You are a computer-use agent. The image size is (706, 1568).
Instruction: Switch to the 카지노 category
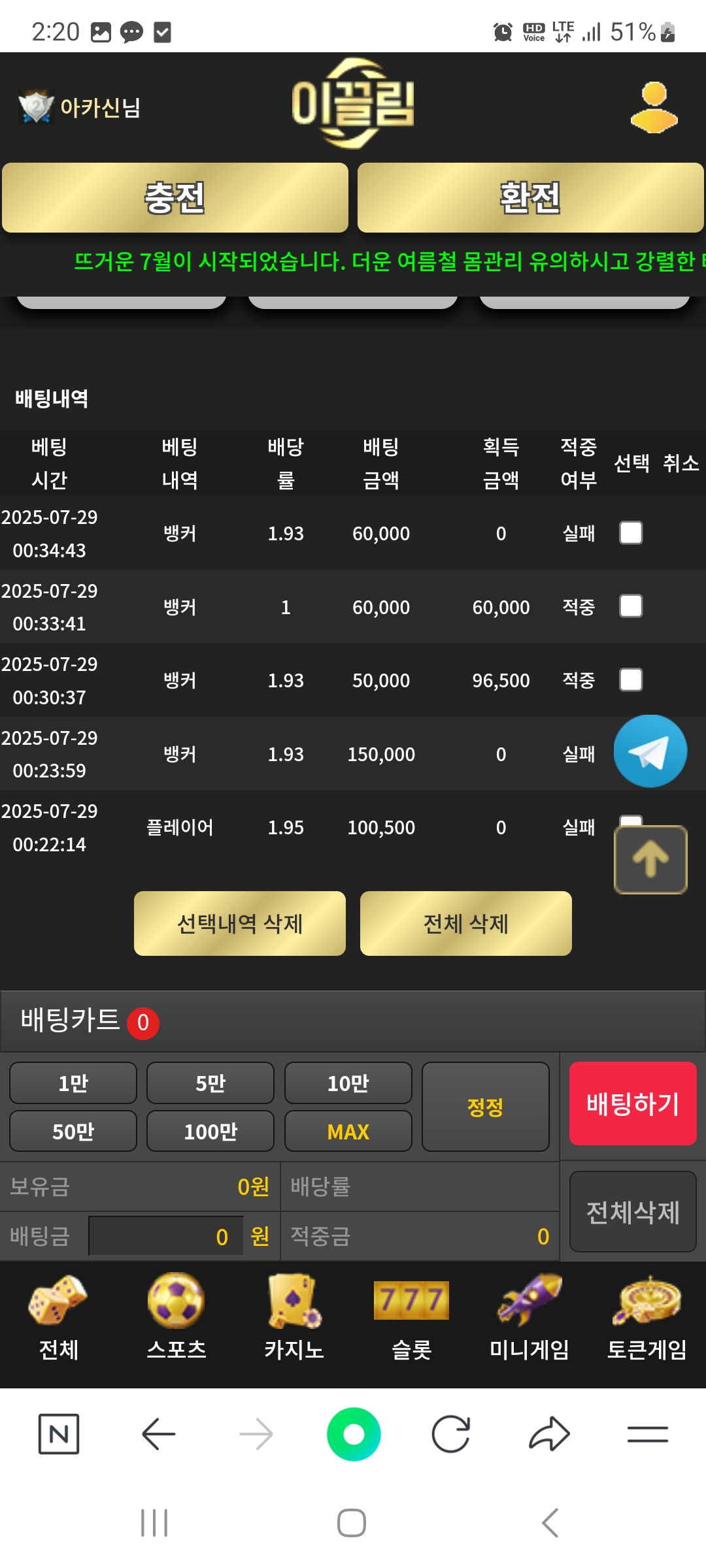pos(294,1316)
